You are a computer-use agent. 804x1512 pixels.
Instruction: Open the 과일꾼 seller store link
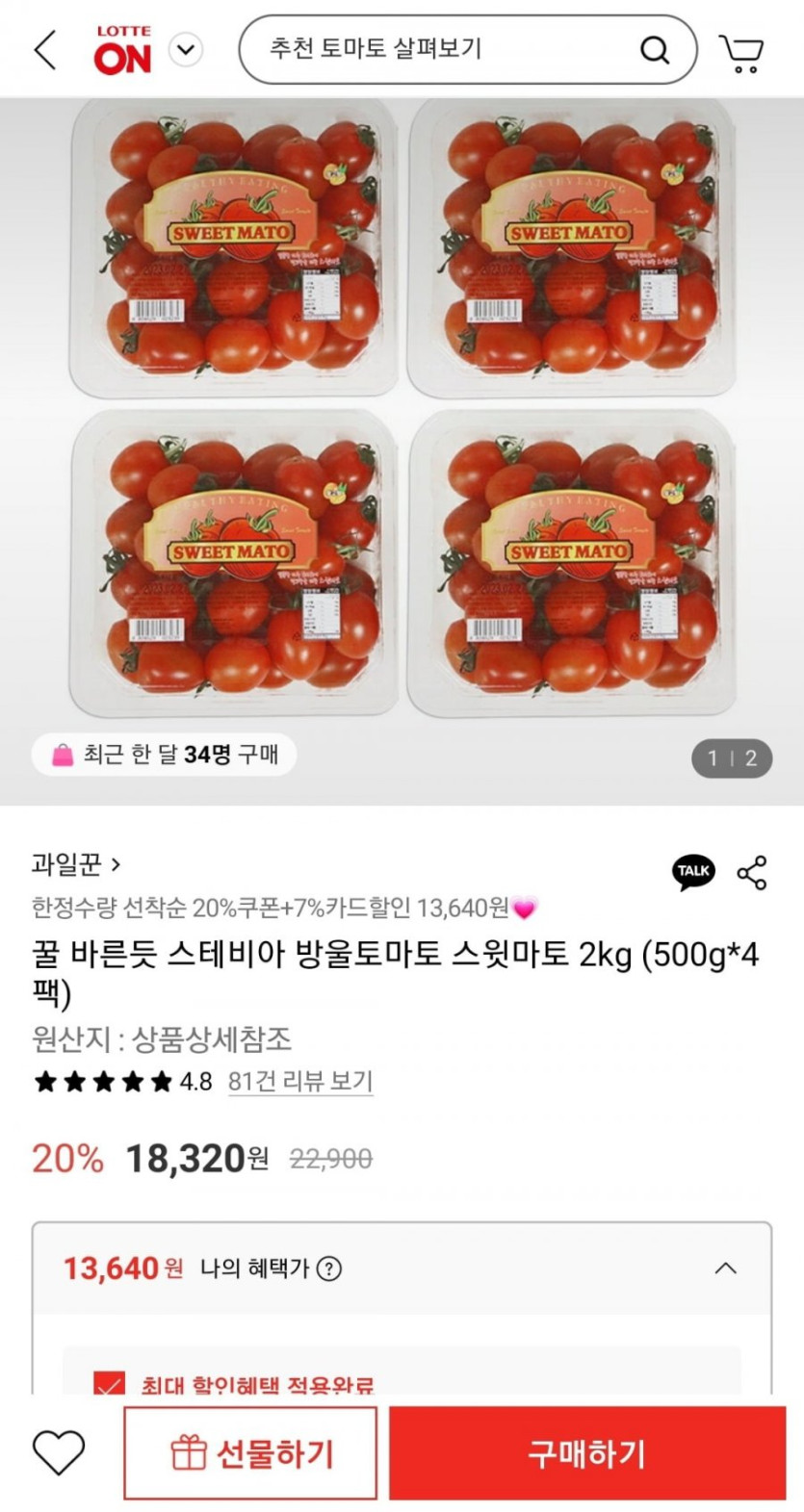[x=76, y=864]
